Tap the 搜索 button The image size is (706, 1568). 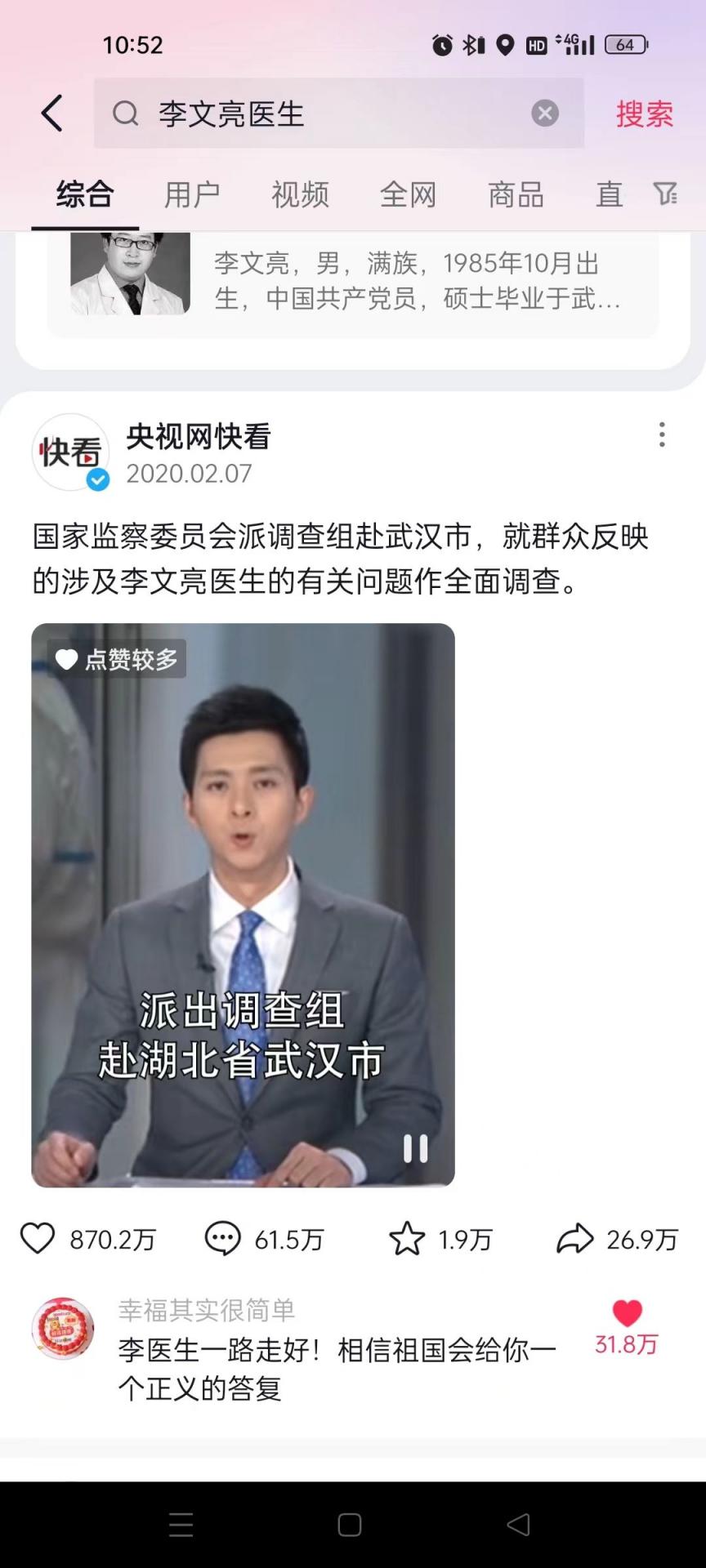point(644,114)
